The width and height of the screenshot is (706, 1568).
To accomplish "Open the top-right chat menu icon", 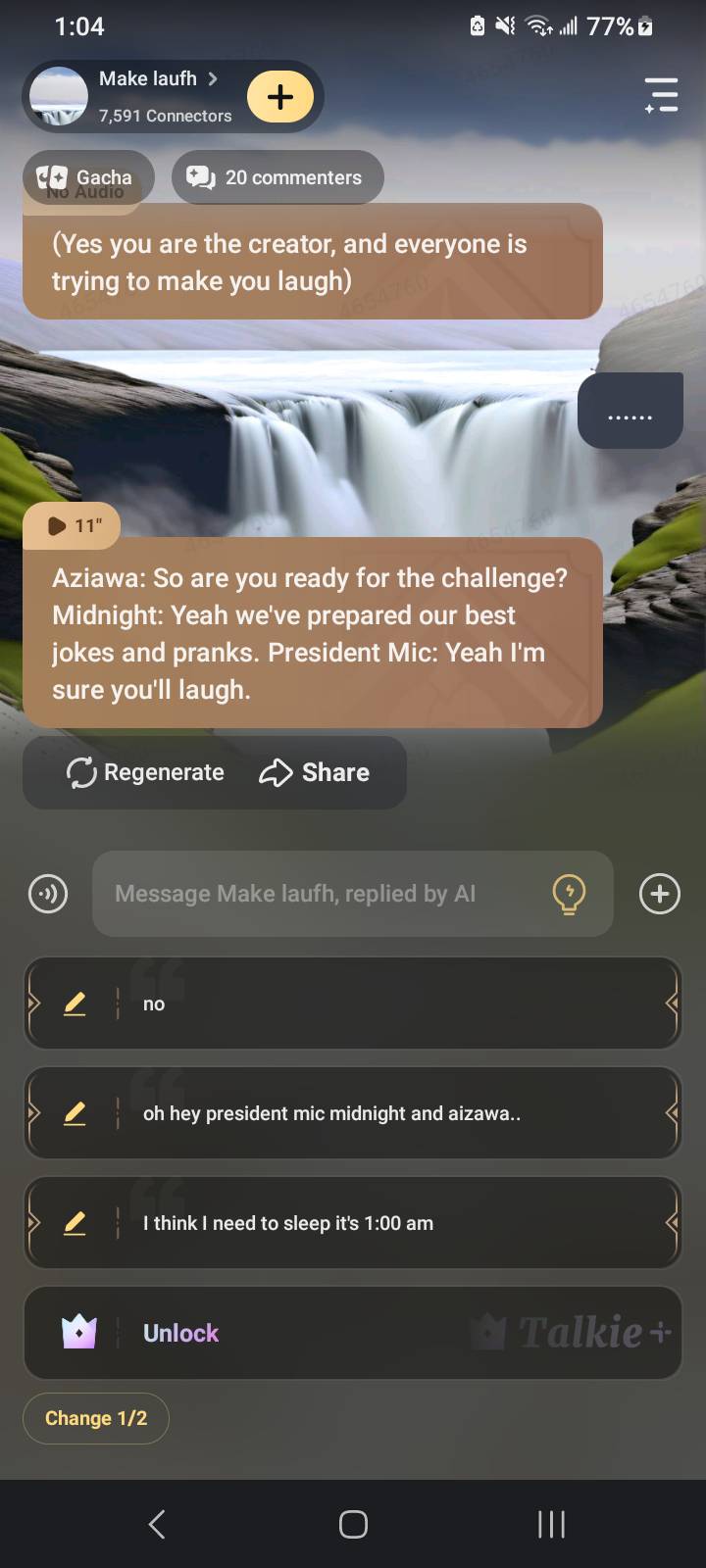I will pyautogui.click(x=662, y=95).
